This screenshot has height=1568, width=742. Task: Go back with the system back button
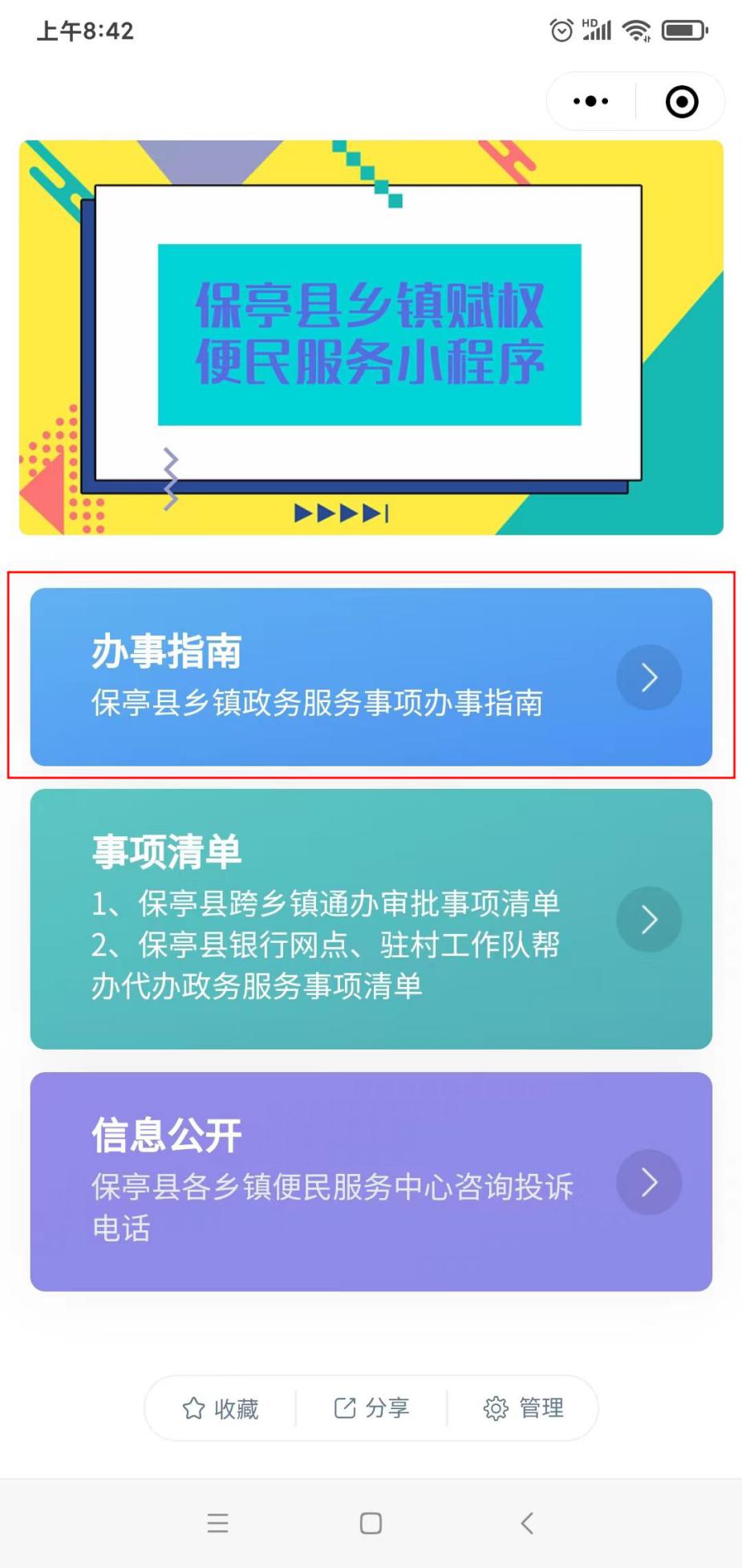click(527, 1523)
